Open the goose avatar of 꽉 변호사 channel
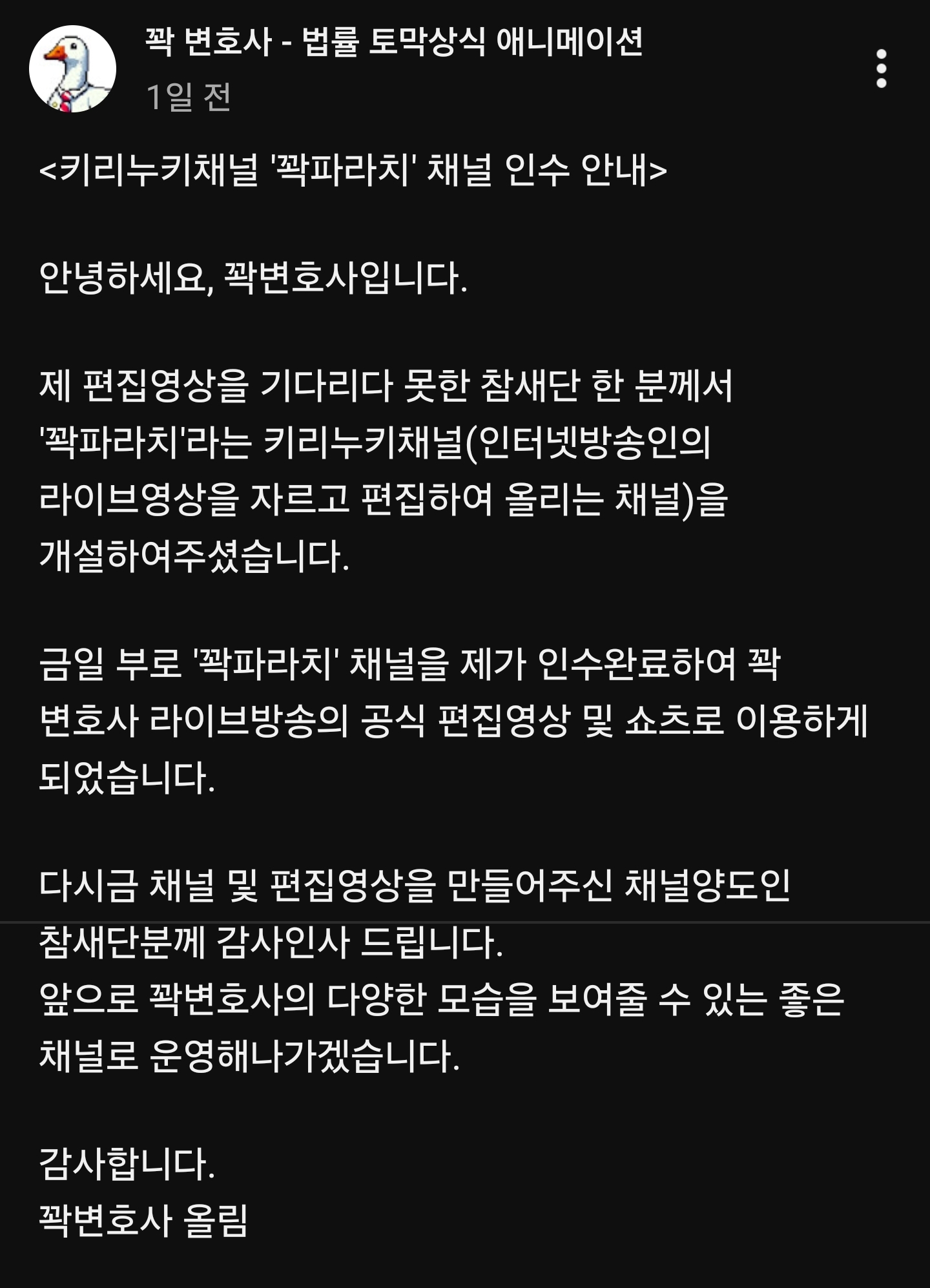The width and height of the screenshot is (930, 1288). (x=72, y=69)
